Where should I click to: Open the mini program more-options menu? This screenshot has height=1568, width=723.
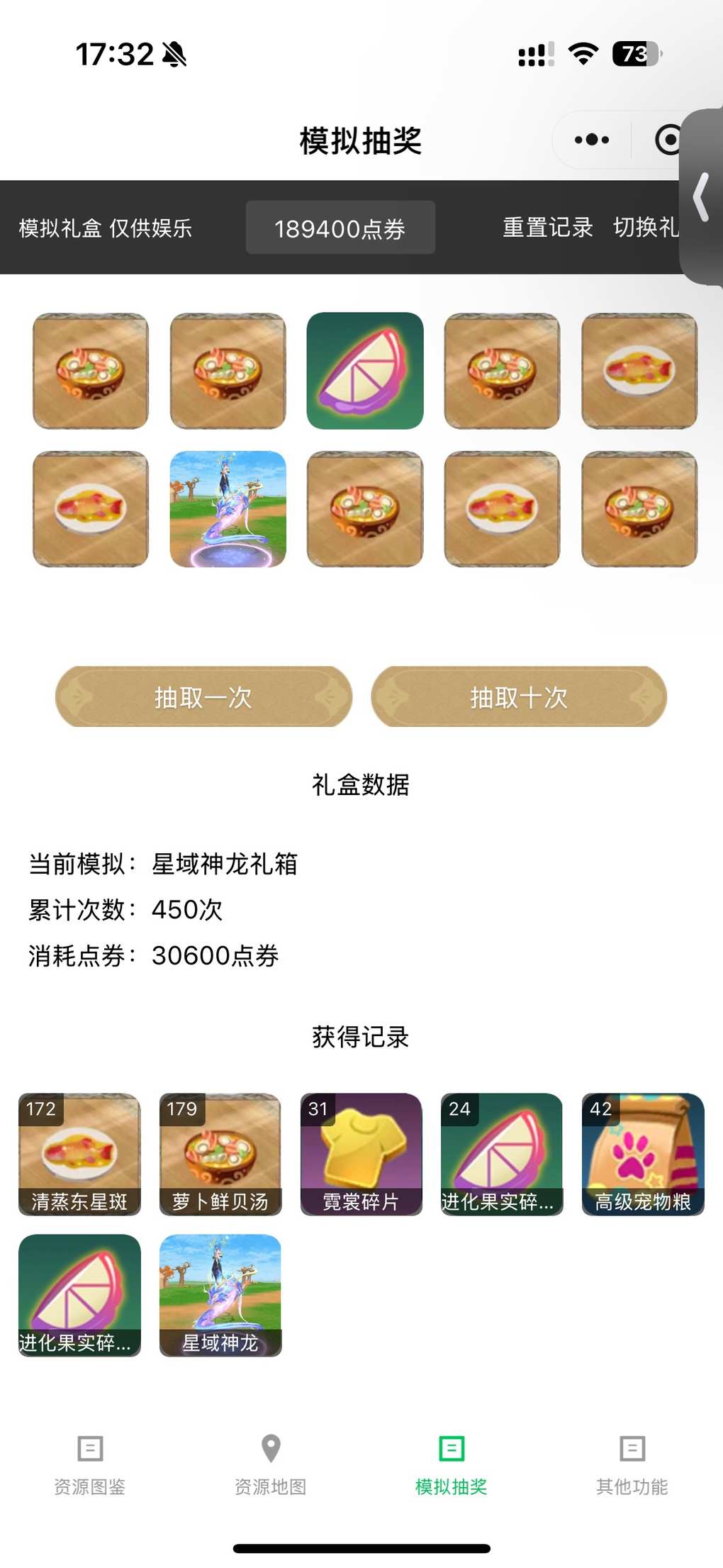coord(592,140)
